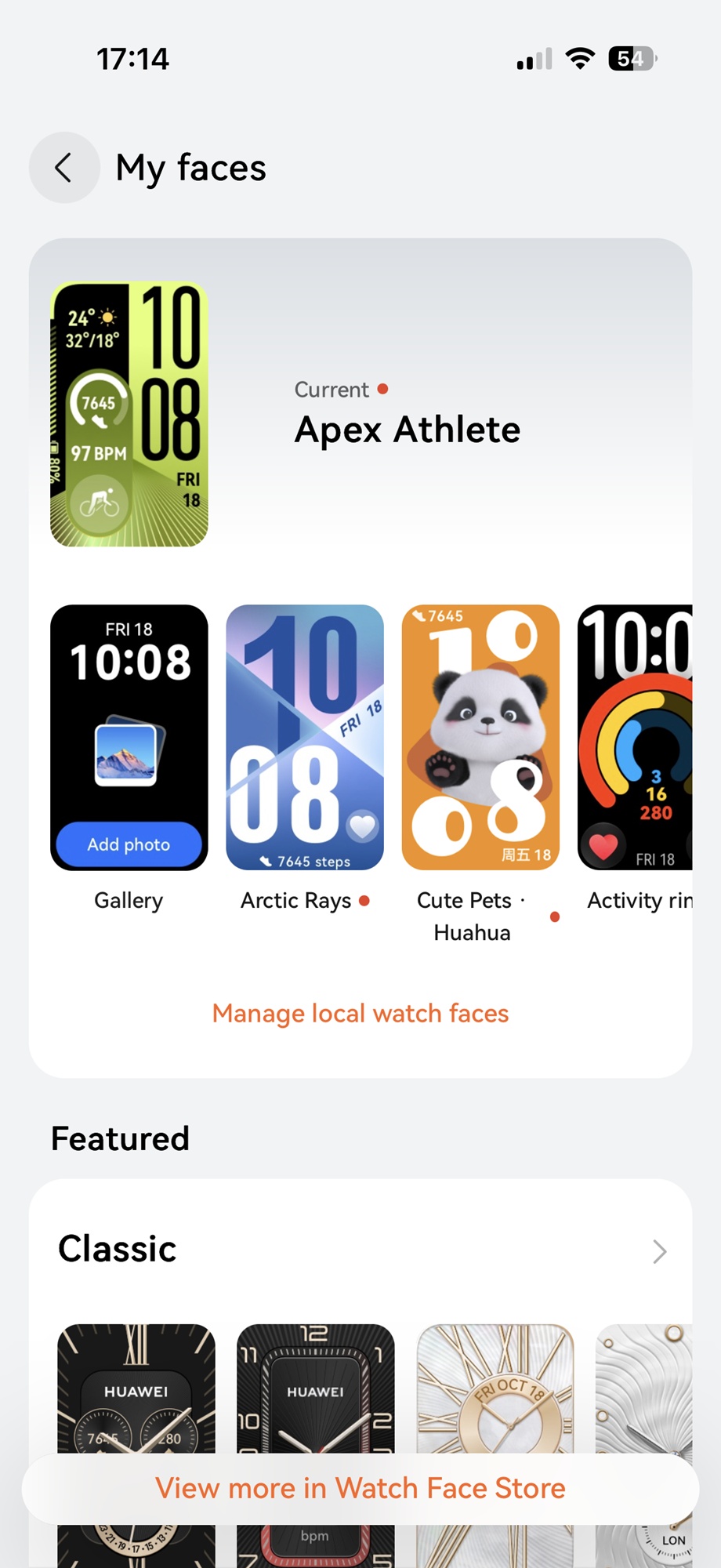
Task: Open the black HUAWEI Roman numeral face
Action: point(136,1388)
